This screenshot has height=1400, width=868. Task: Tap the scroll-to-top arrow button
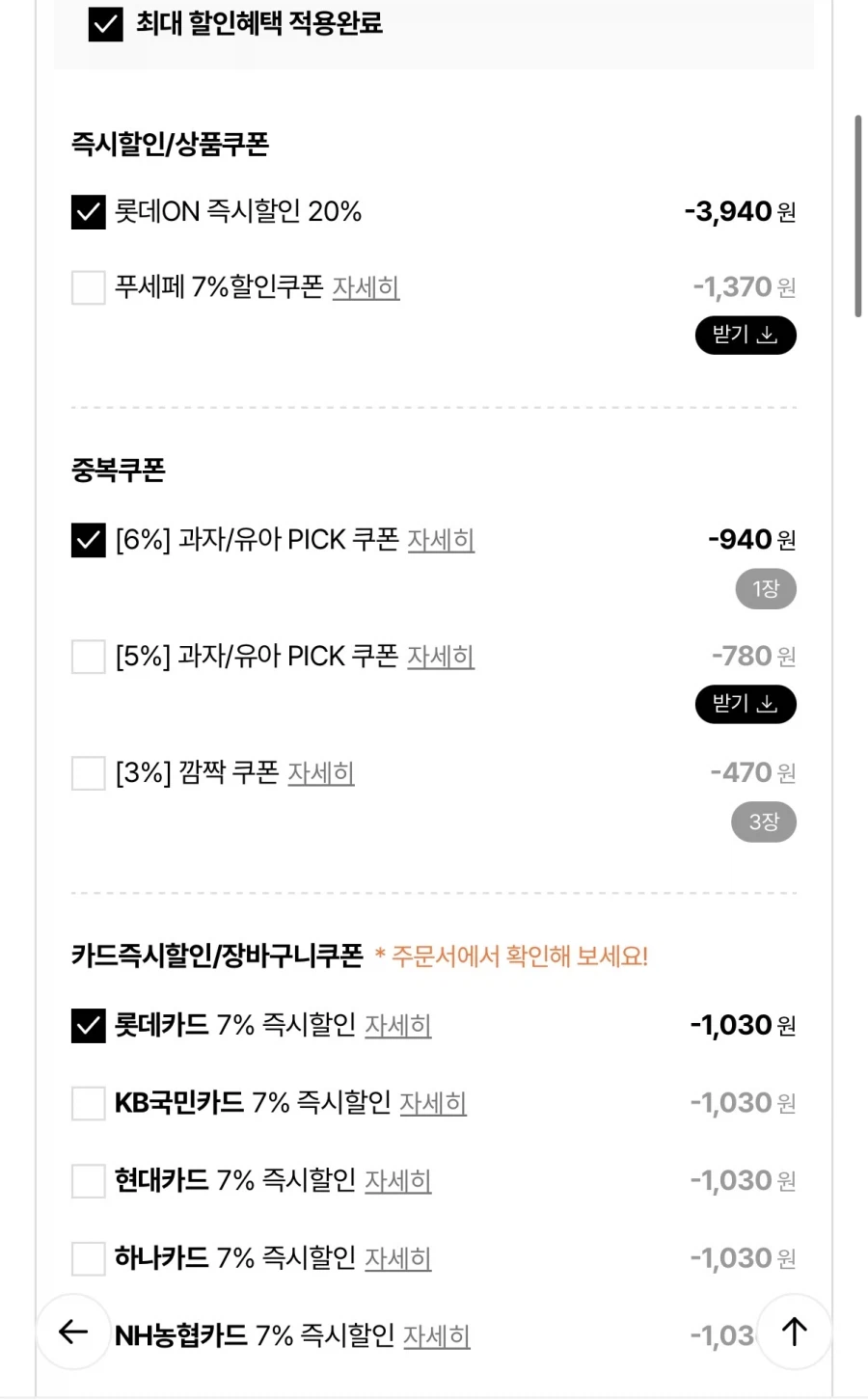(793, 1332)
